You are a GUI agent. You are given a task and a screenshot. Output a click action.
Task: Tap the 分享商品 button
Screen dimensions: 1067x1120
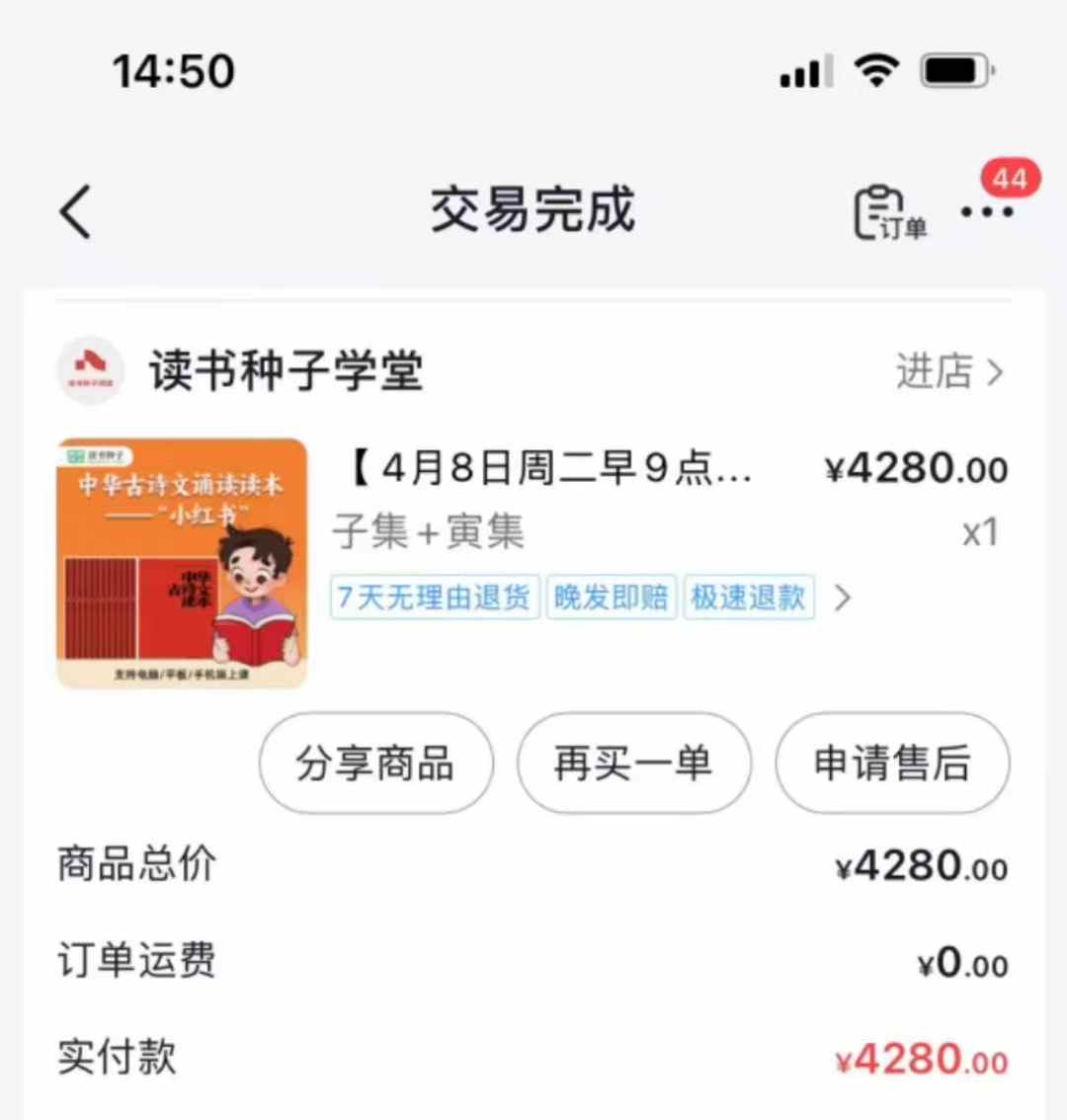click(x=375, y=763)
